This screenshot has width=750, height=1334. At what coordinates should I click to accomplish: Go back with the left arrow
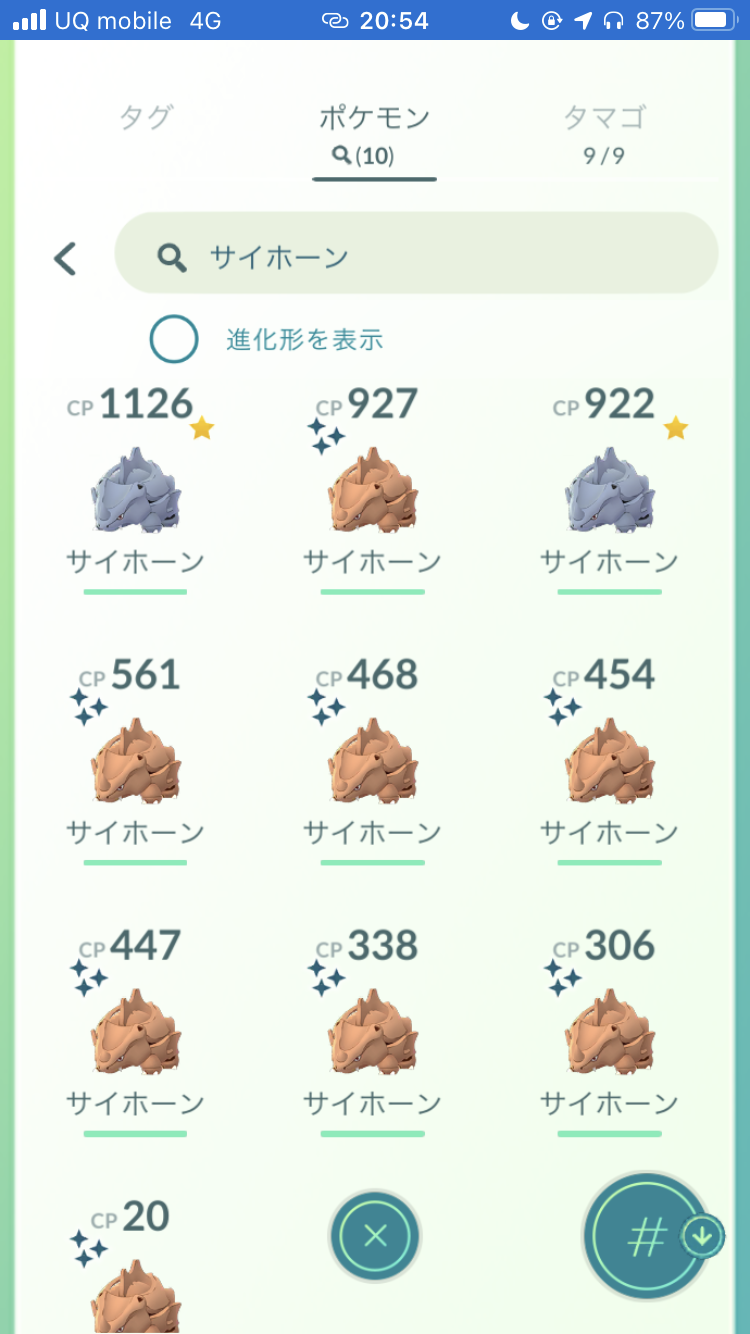(66, 259)
